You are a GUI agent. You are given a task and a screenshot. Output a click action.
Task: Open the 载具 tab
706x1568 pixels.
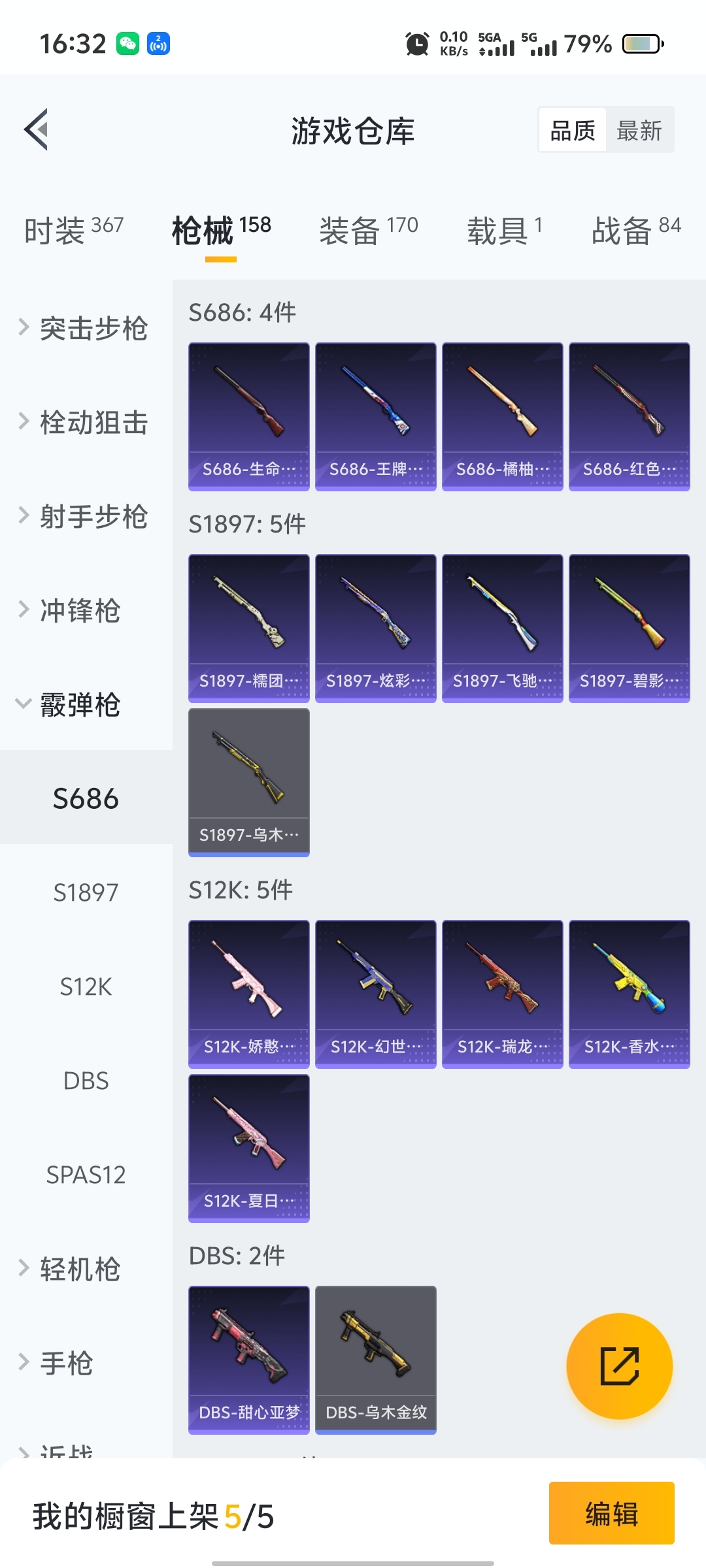[x=504, y=230]
